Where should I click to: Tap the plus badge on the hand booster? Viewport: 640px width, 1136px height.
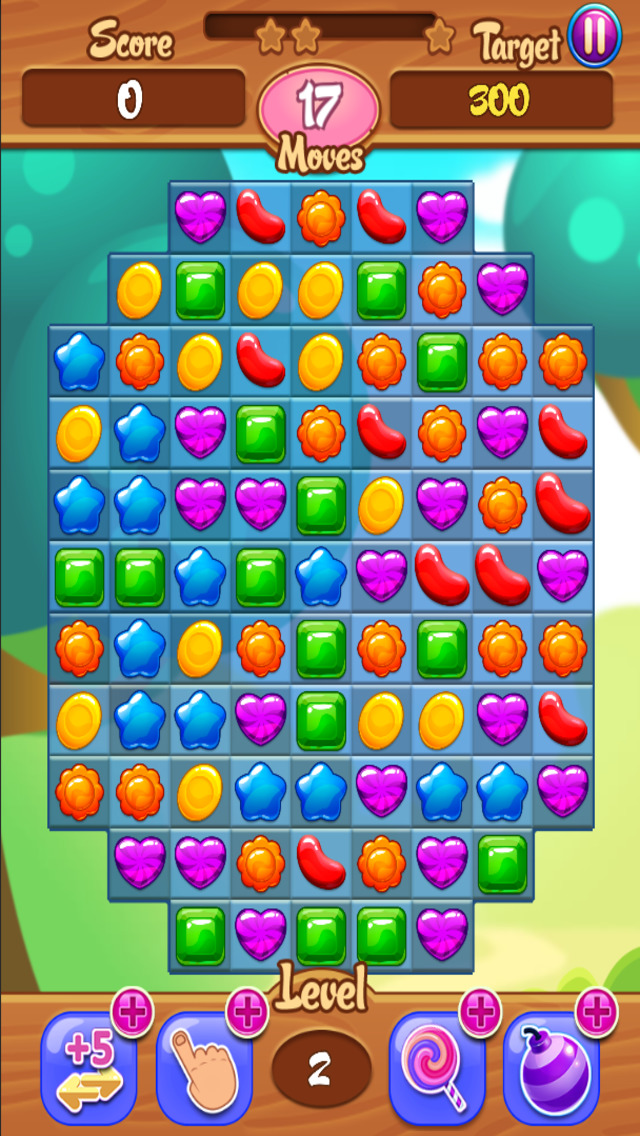[x=248, y=1011]
